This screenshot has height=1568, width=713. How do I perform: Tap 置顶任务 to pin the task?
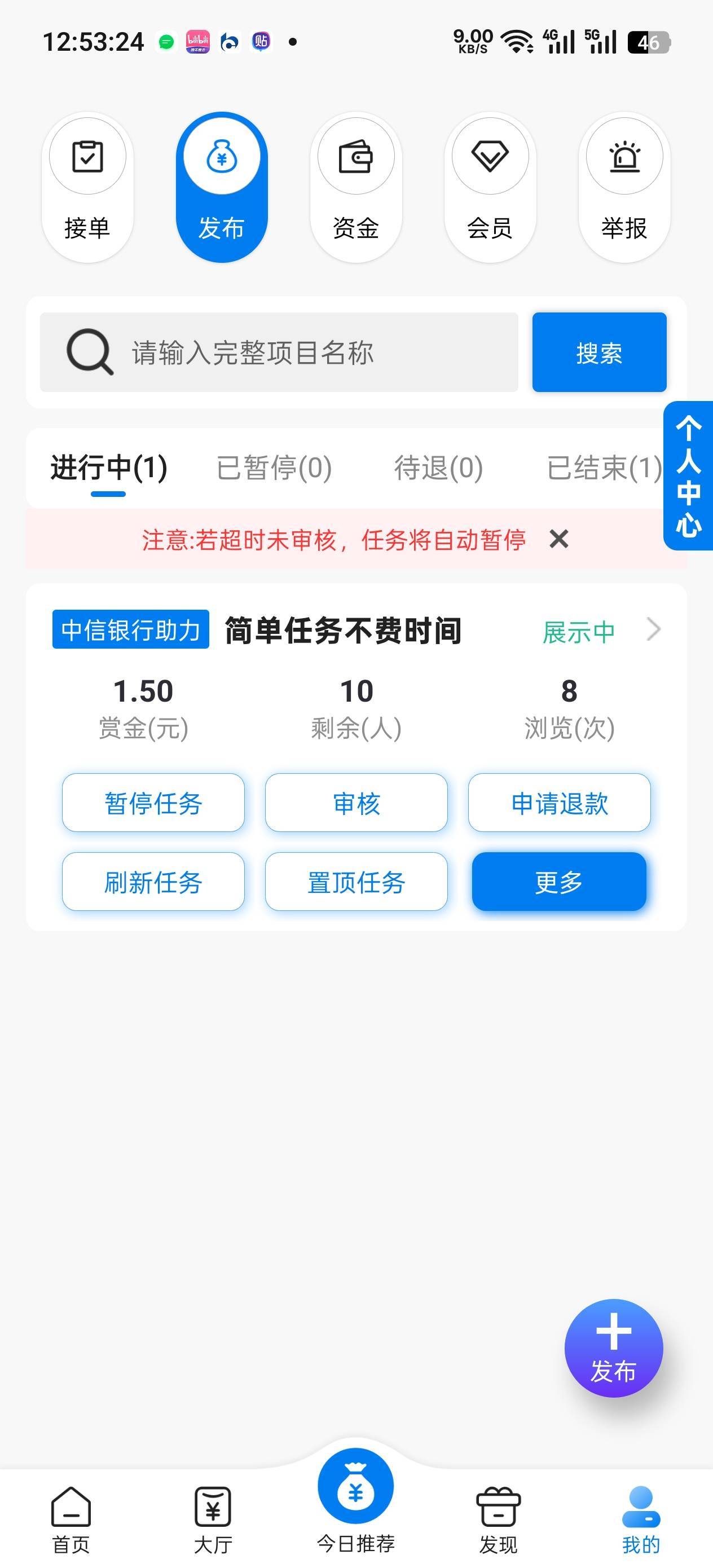356,882
